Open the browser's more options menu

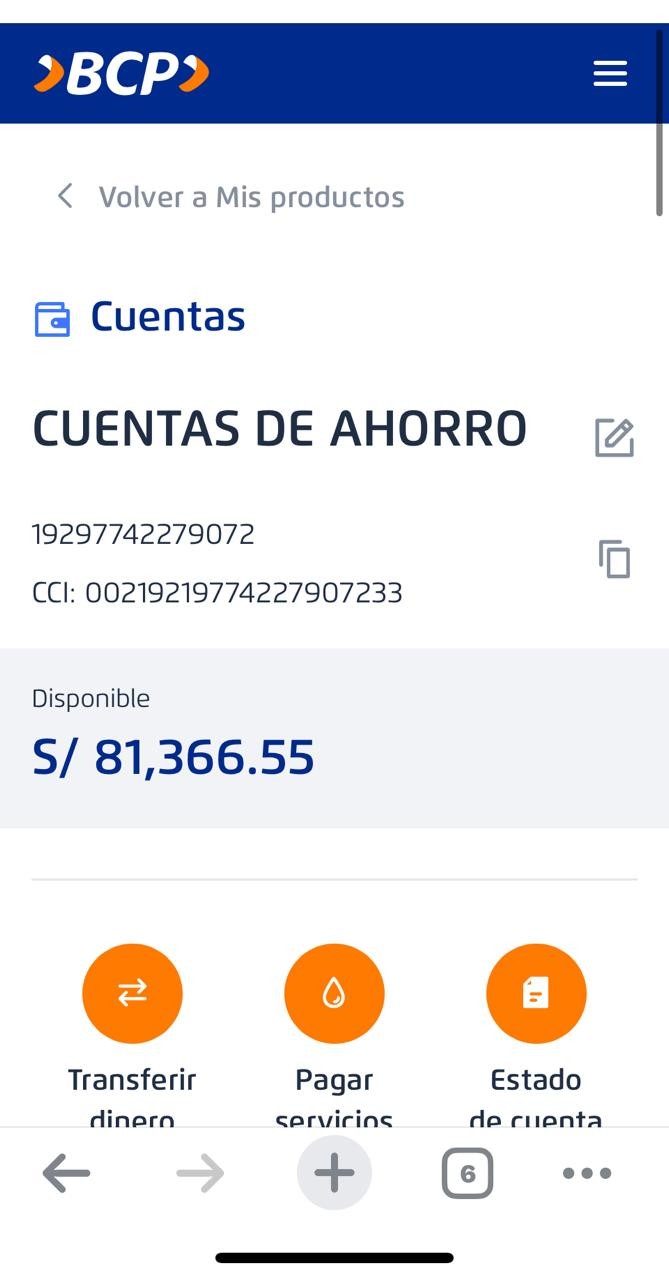(587, 1174)
